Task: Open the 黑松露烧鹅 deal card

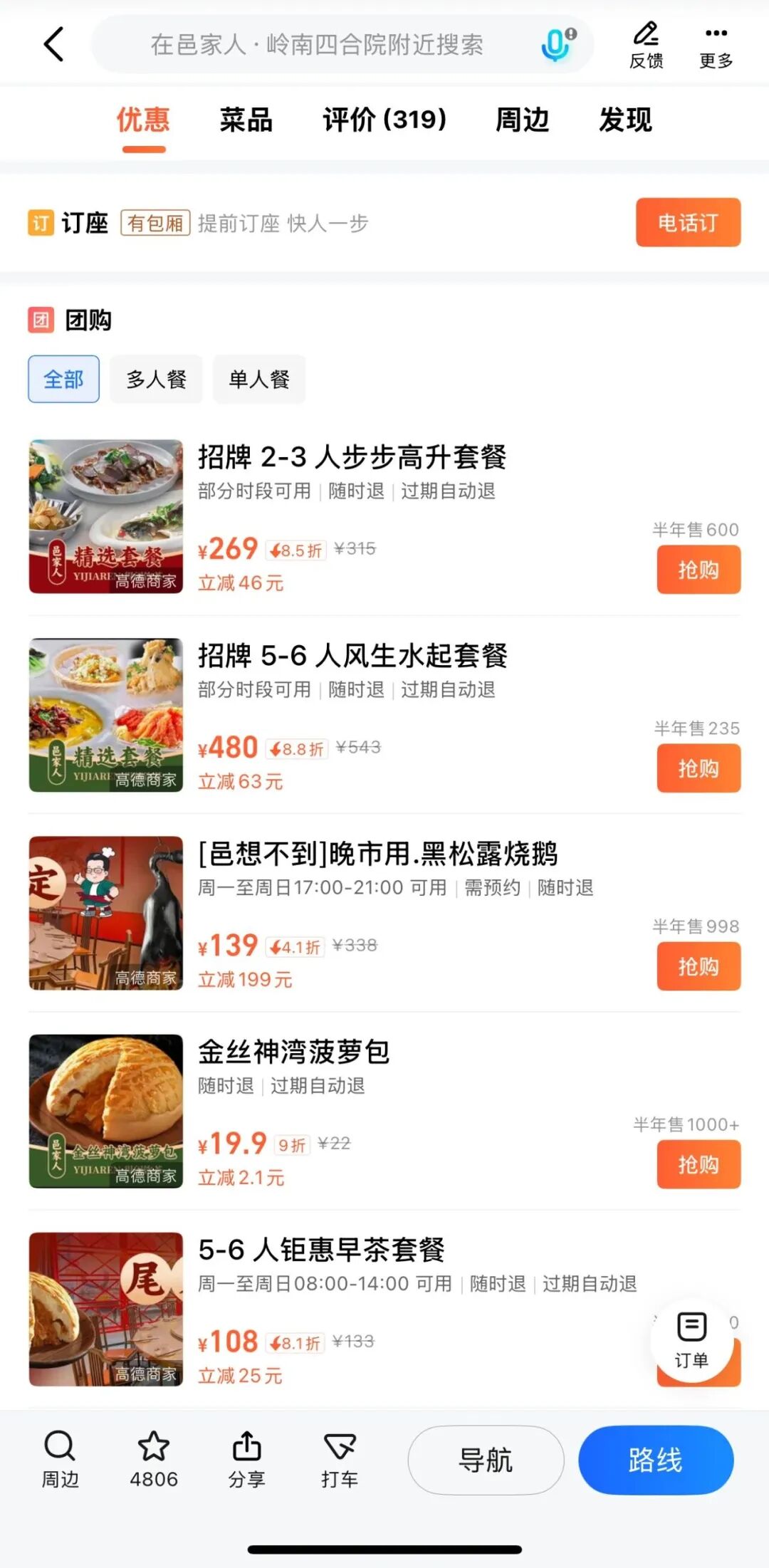Action: coord(377,854)
